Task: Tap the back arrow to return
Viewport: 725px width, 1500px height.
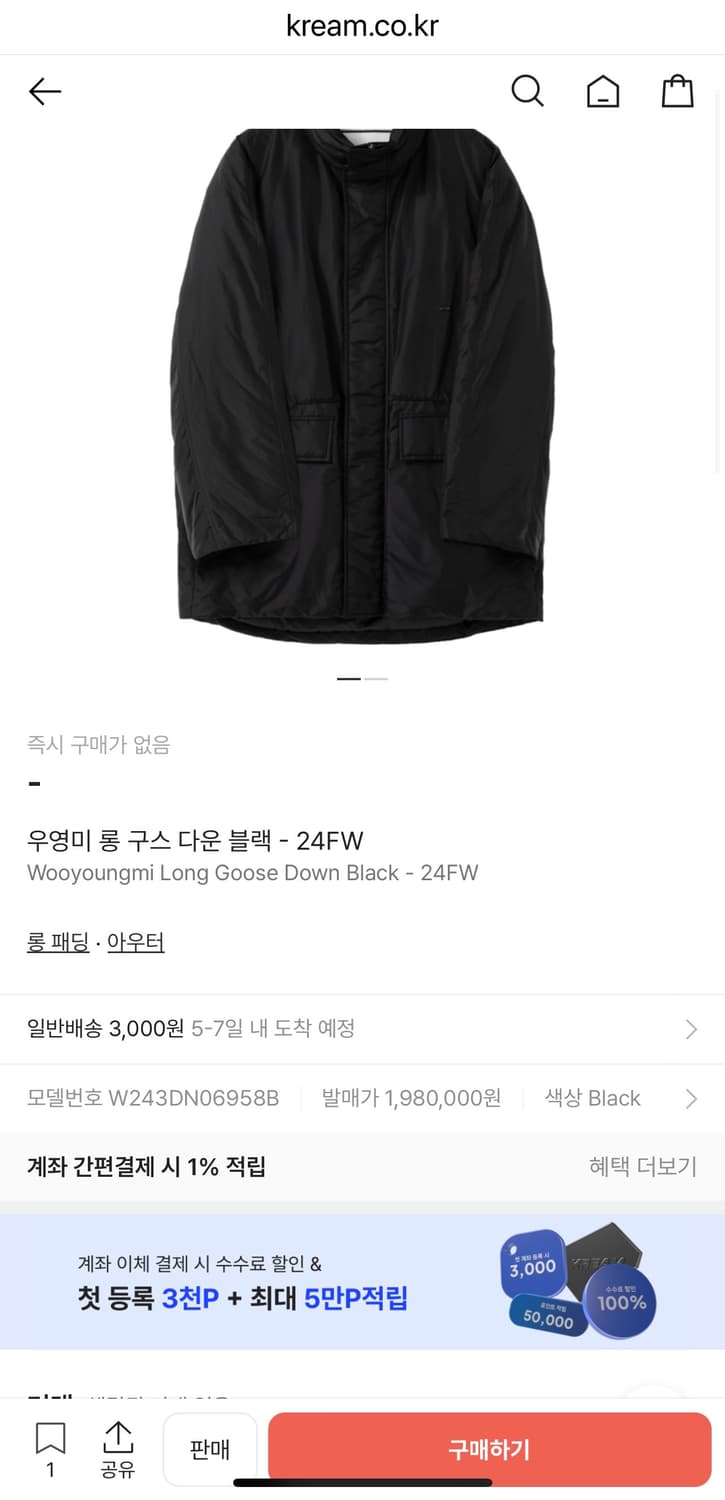Action: pos(43,90)
